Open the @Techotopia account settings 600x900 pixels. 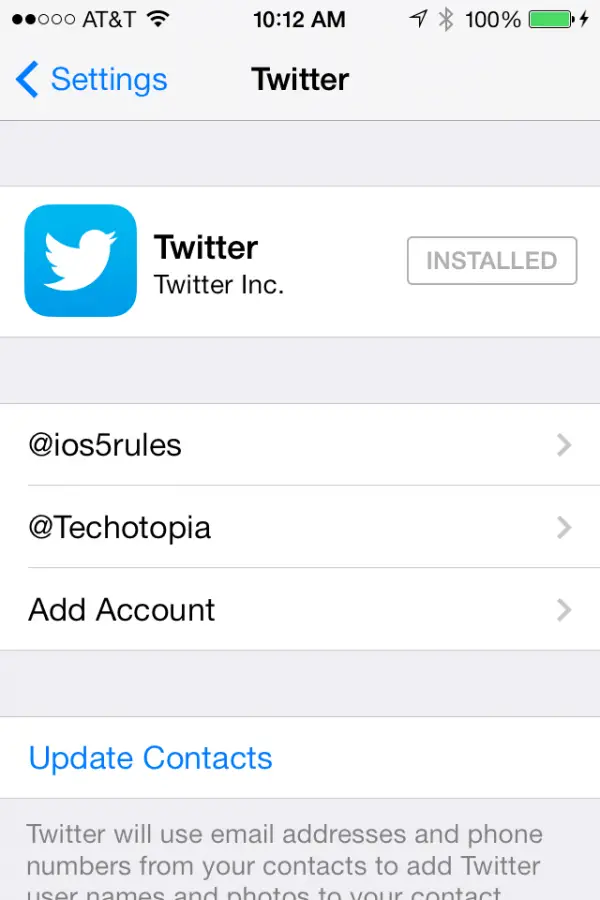point(300,527)
